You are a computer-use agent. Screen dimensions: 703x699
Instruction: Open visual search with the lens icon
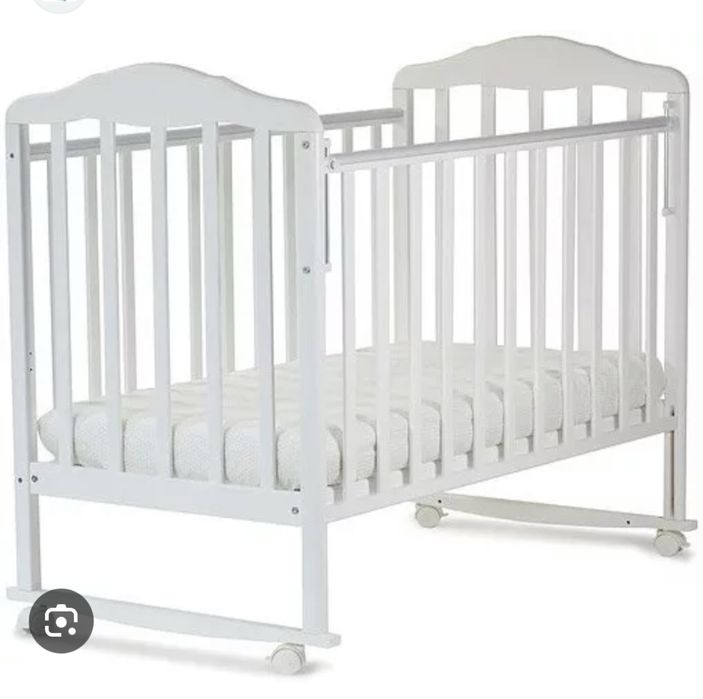point(61,621)
